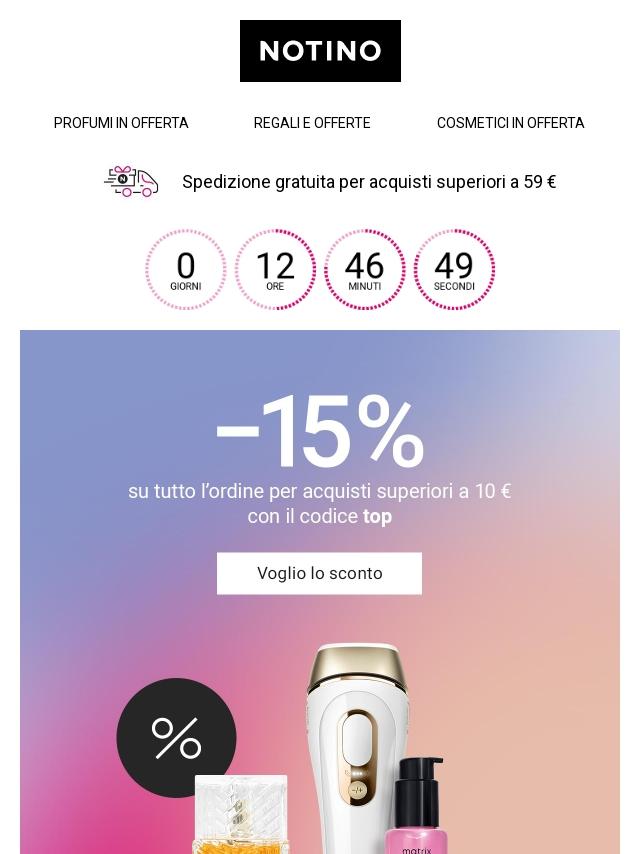Open the Profumi in offerta link
Image resolution: width=640 pixels, height=854 pixels.
121,123
